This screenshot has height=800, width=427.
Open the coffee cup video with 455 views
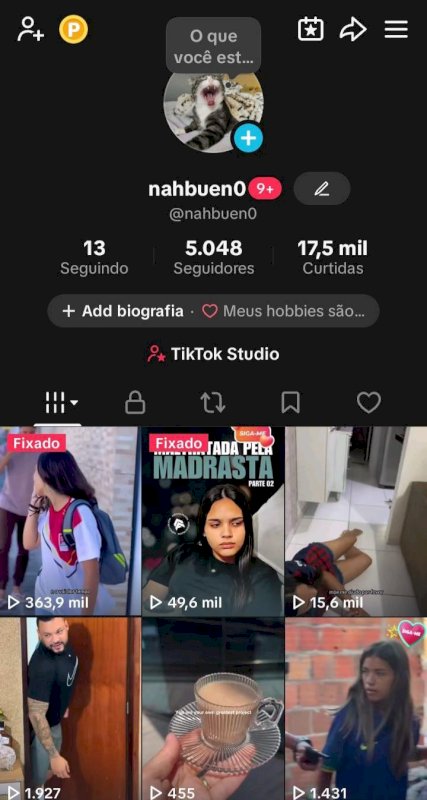pyautogui.click(x=213, y=709)
